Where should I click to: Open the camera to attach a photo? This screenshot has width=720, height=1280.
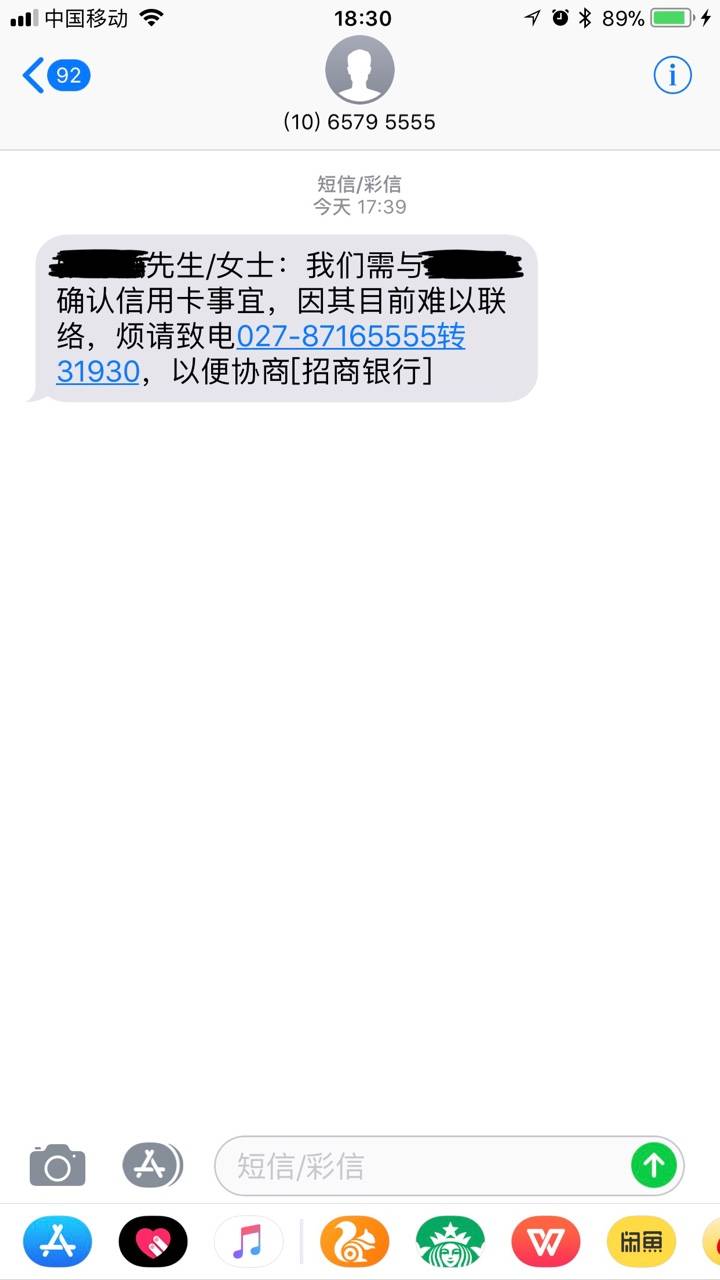[57, 1165]
